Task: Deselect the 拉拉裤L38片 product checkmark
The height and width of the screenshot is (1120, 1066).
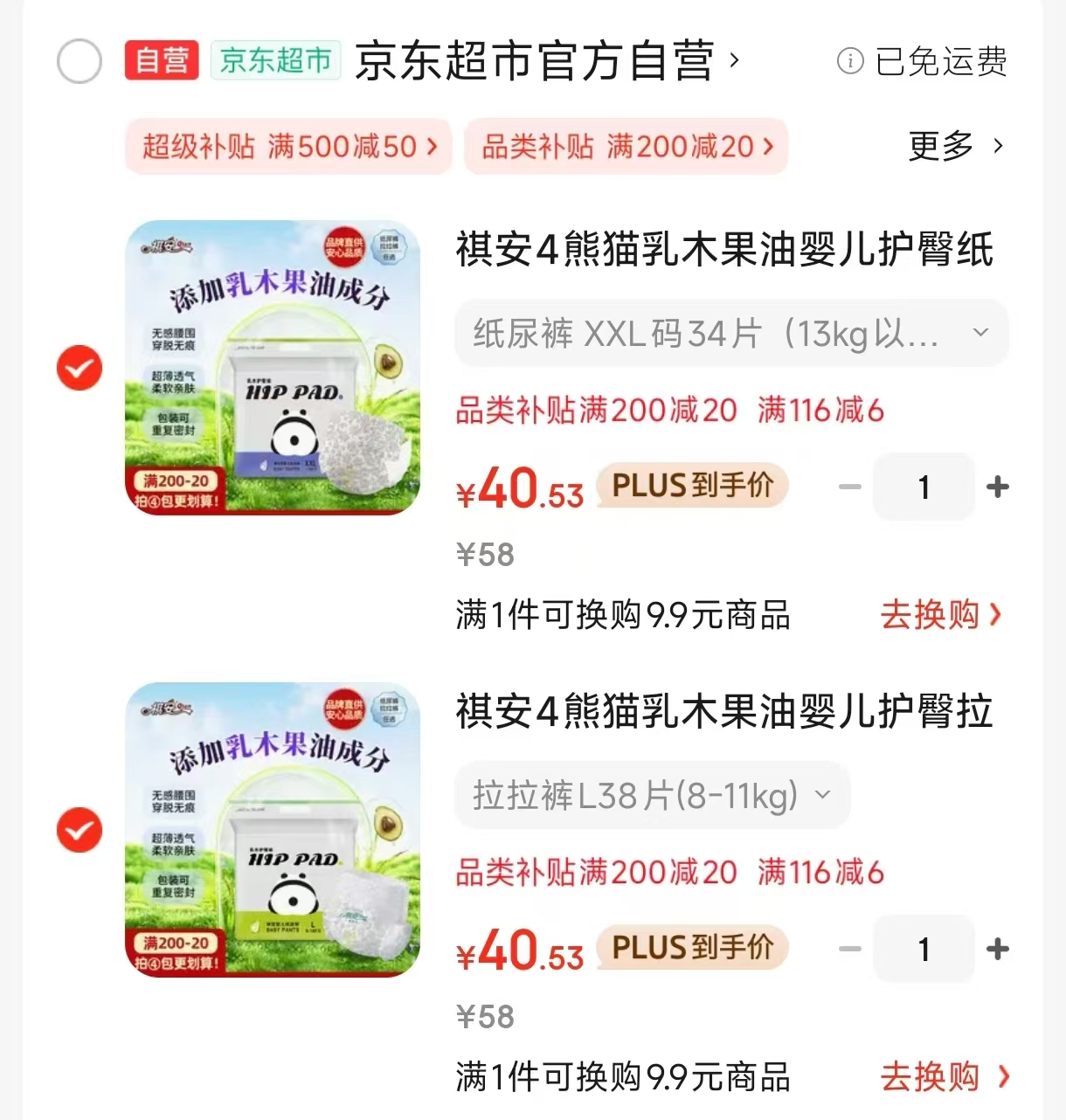Action: pyautogui.click(x=80, y=830)
